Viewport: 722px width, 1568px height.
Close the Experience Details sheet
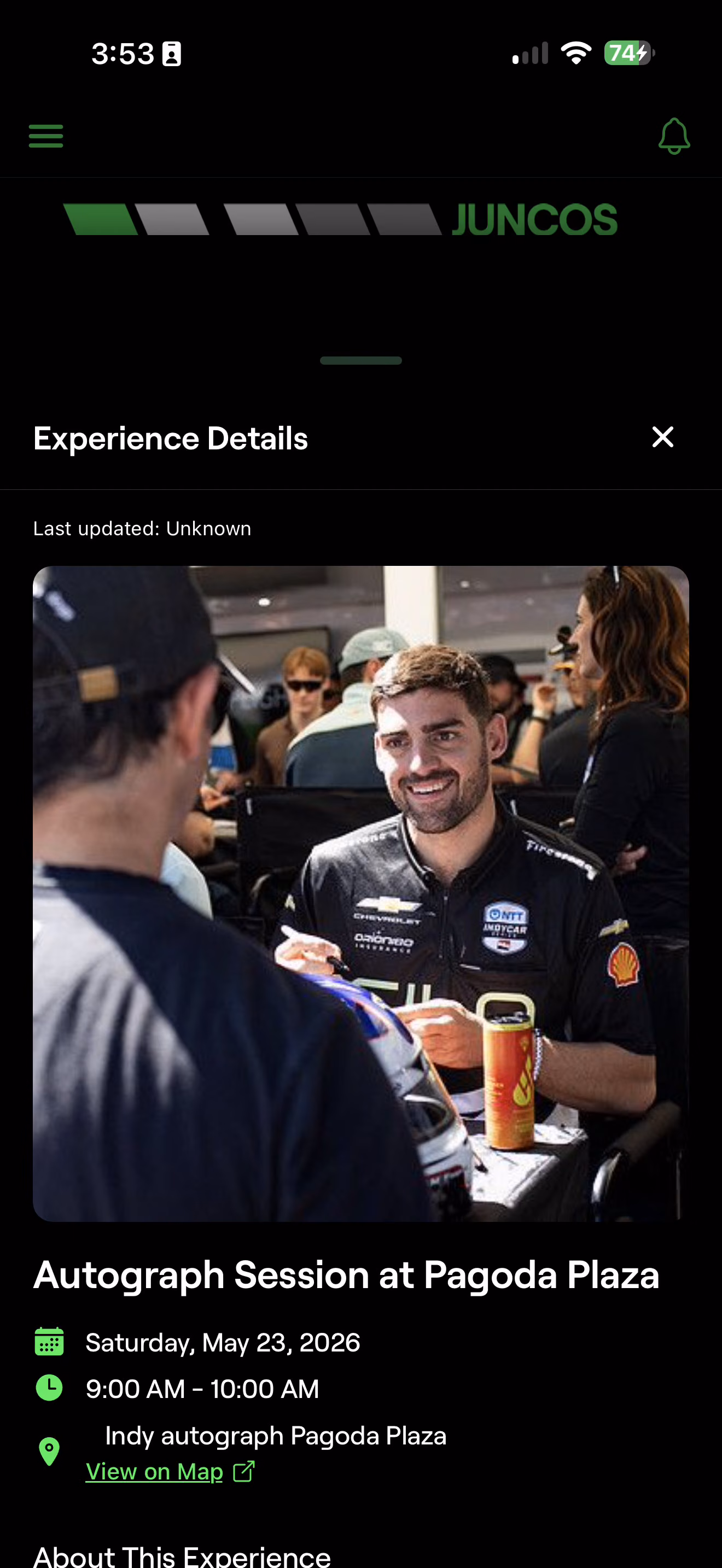pyautogui.click(x=662, y=437)
